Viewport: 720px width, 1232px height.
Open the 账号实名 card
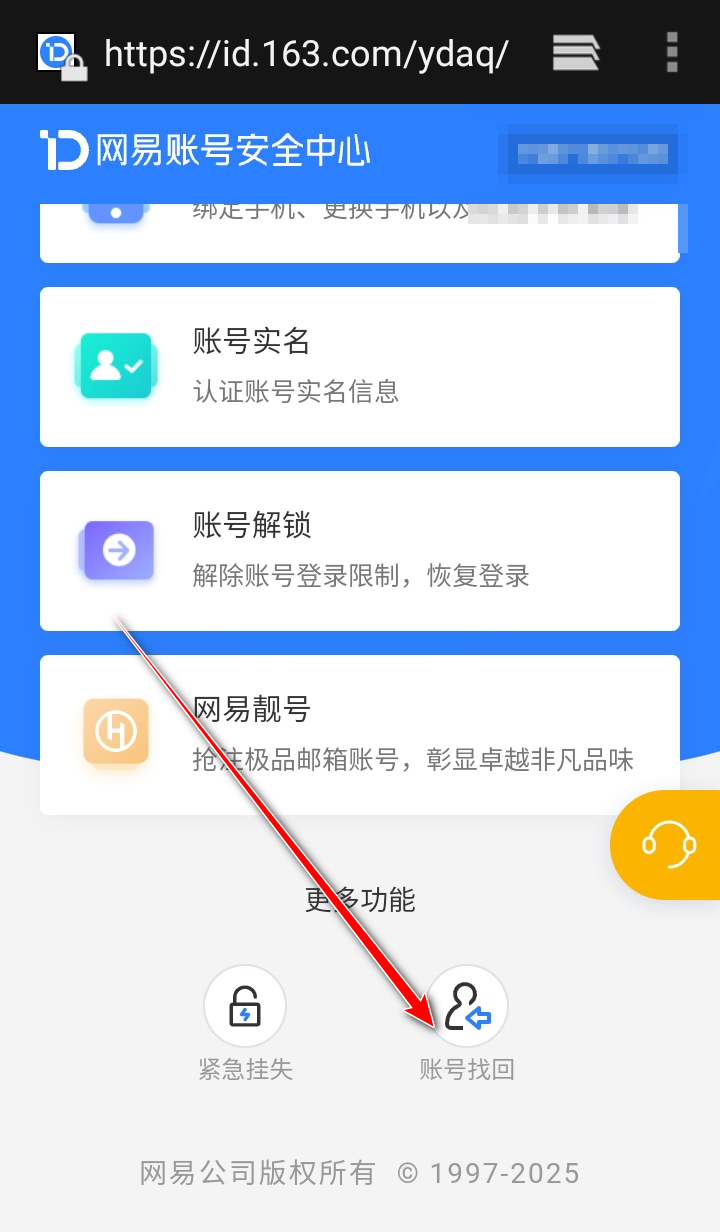[360, 367]
